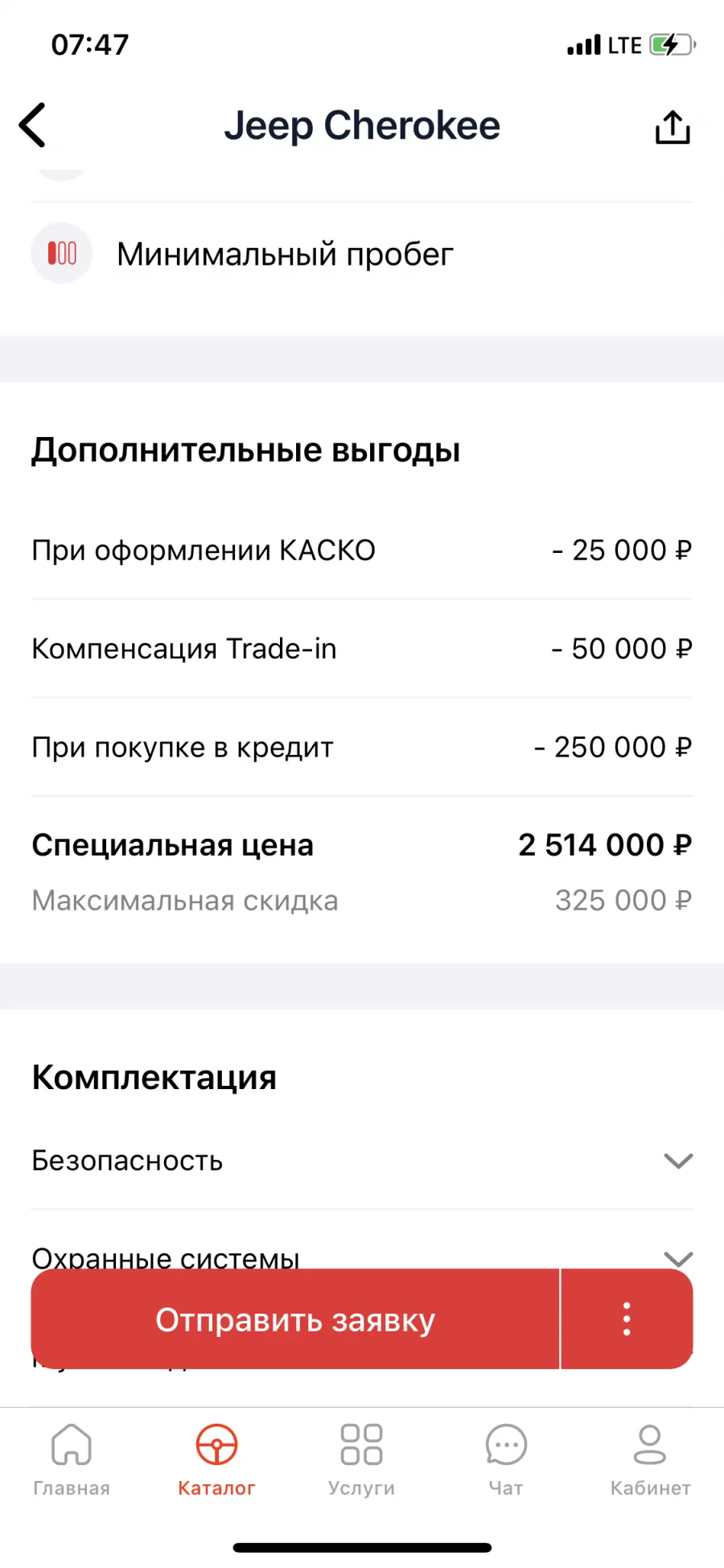724x1568 pixels.
Task: Switch to the Услуги tab
Action: tap(361, 1460)
